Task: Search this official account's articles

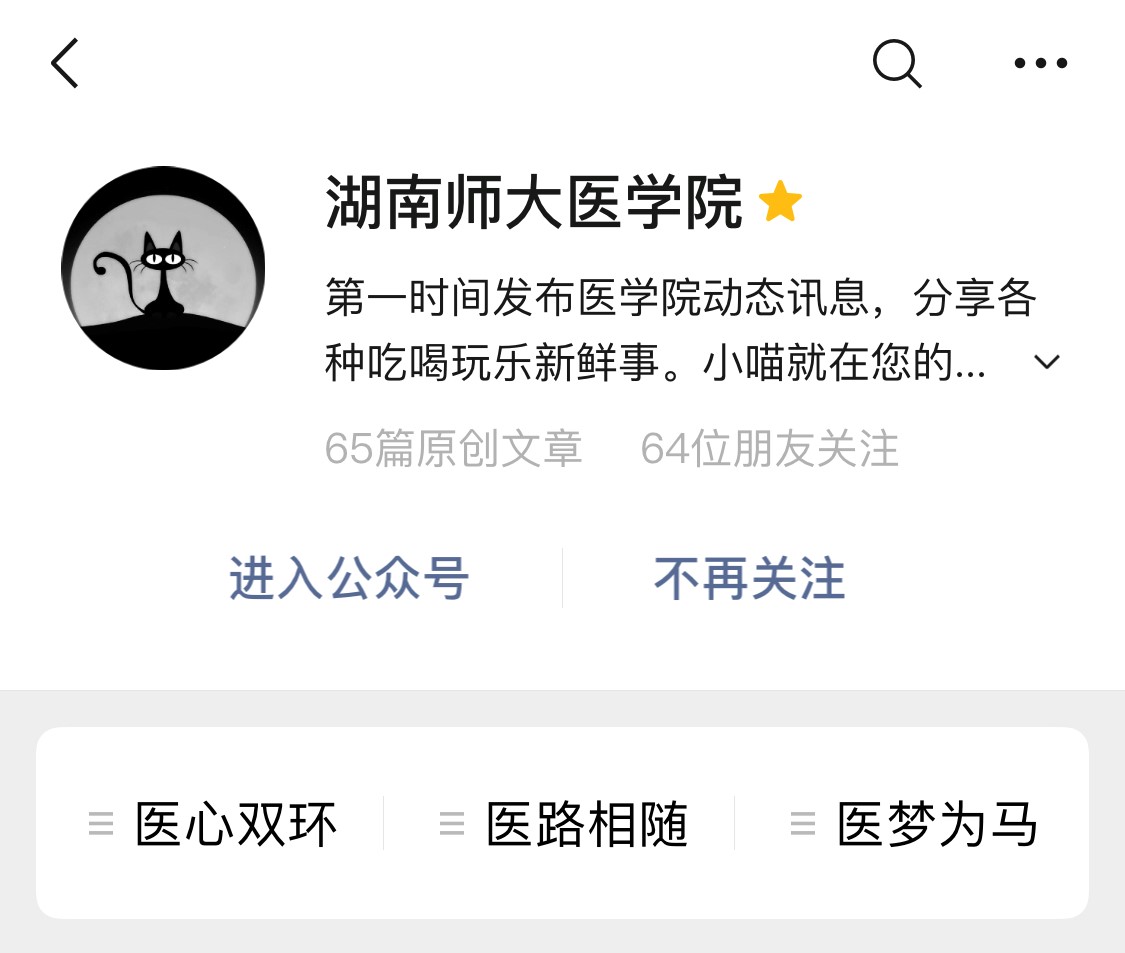Action: [896, 63]
